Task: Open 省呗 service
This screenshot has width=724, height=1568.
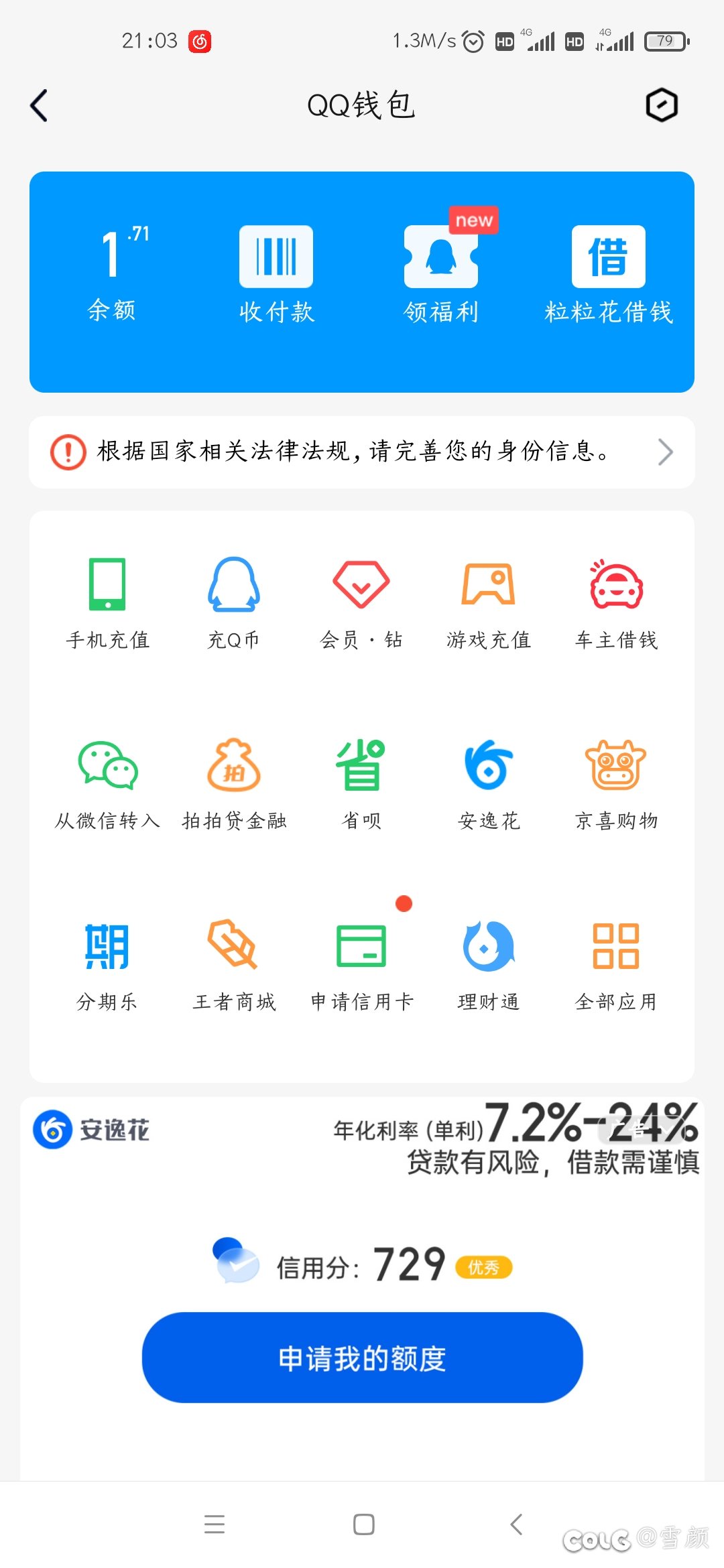Action: point(361,782)
